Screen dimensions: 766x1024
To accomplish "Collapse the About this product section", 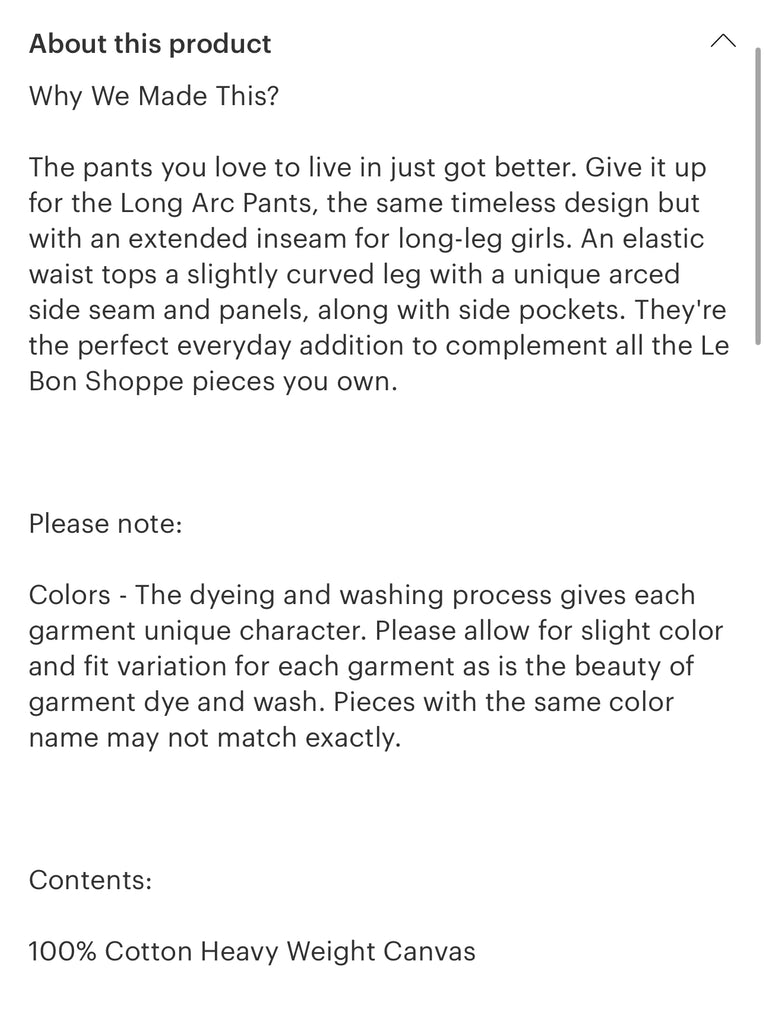I will 722,42.
